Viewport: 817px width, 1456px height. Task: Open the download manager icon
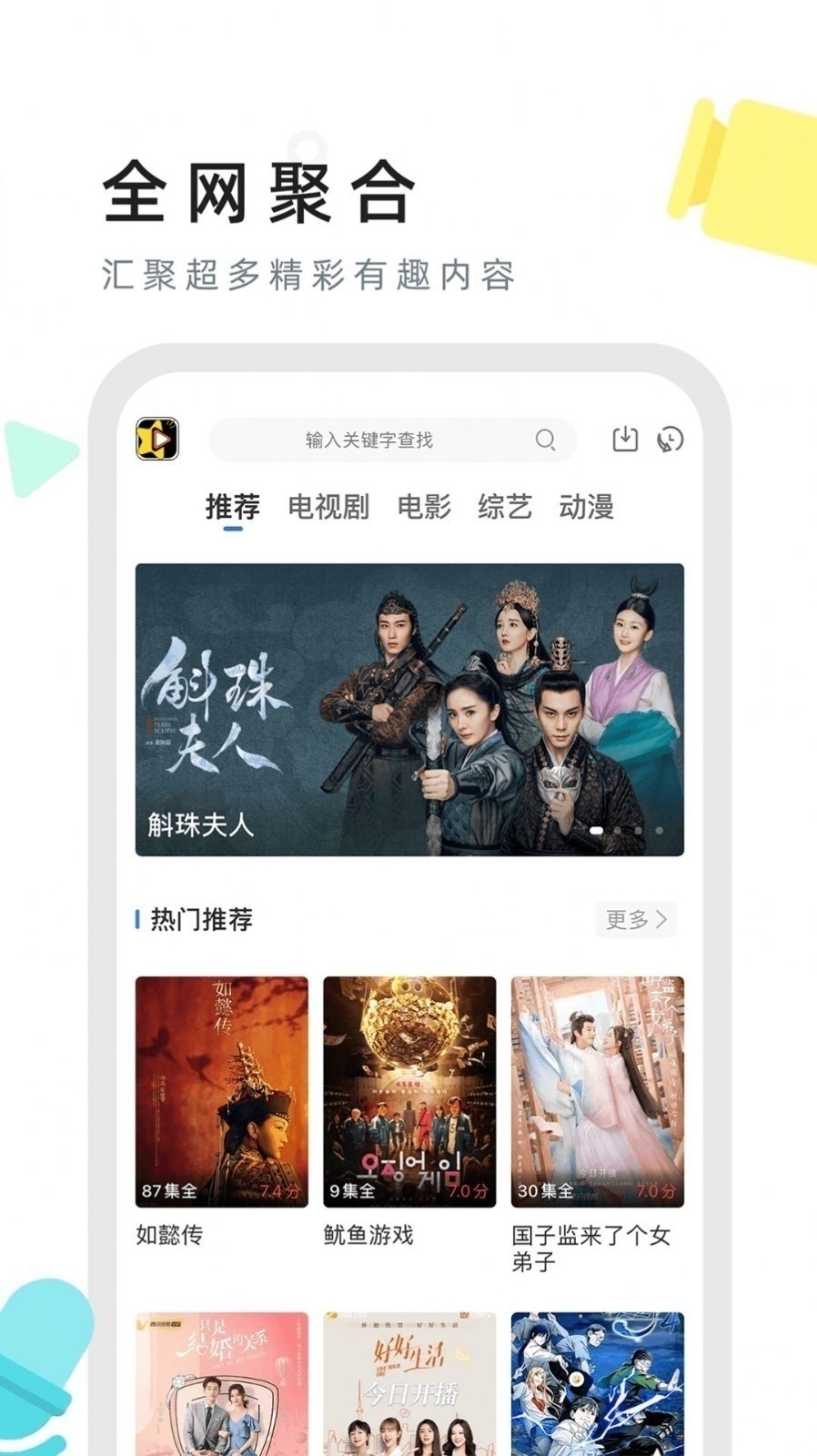[x=625, y=440]
